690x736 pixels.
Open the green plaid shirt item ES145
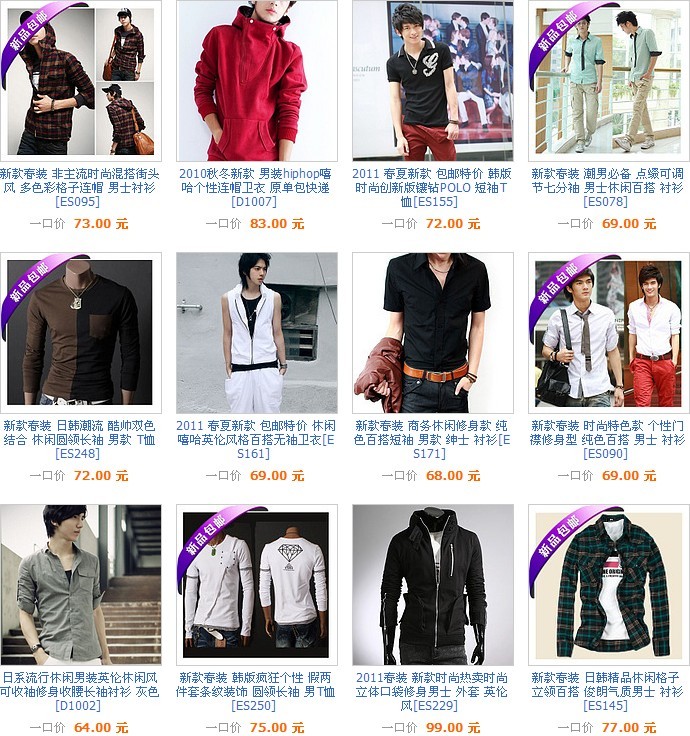pos(608,586)
